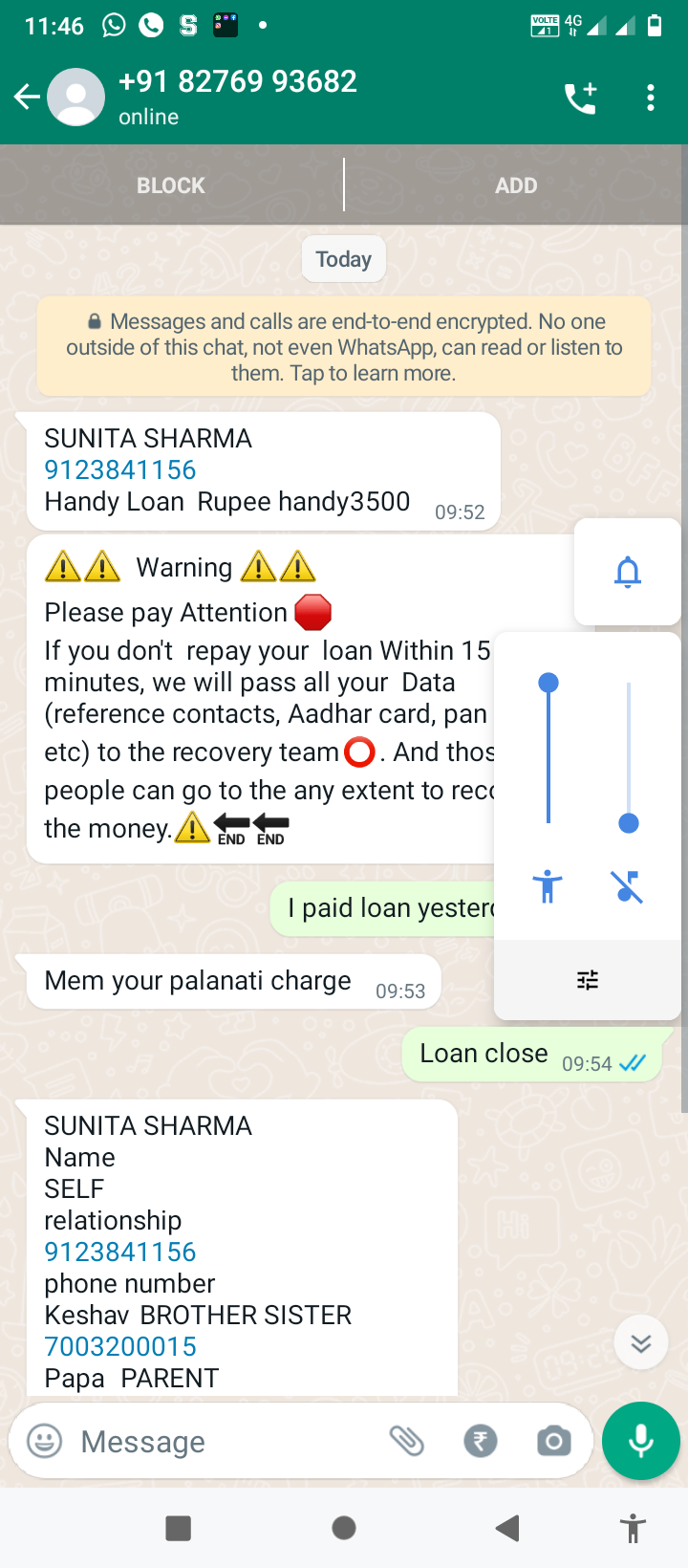
Task: Add this number to contacts
Action: point(516,185)
